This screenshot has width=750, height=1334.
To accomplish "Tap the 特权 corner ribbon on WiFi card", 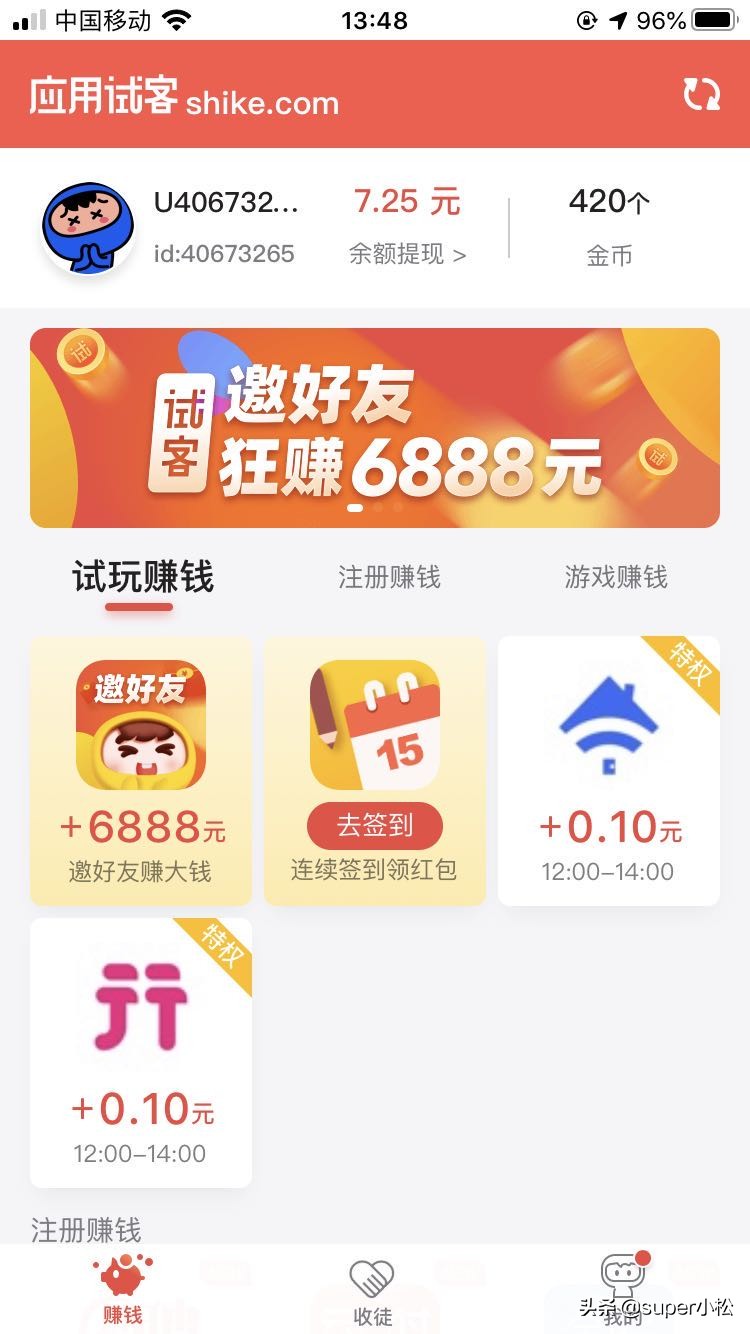I will (692, 662).
